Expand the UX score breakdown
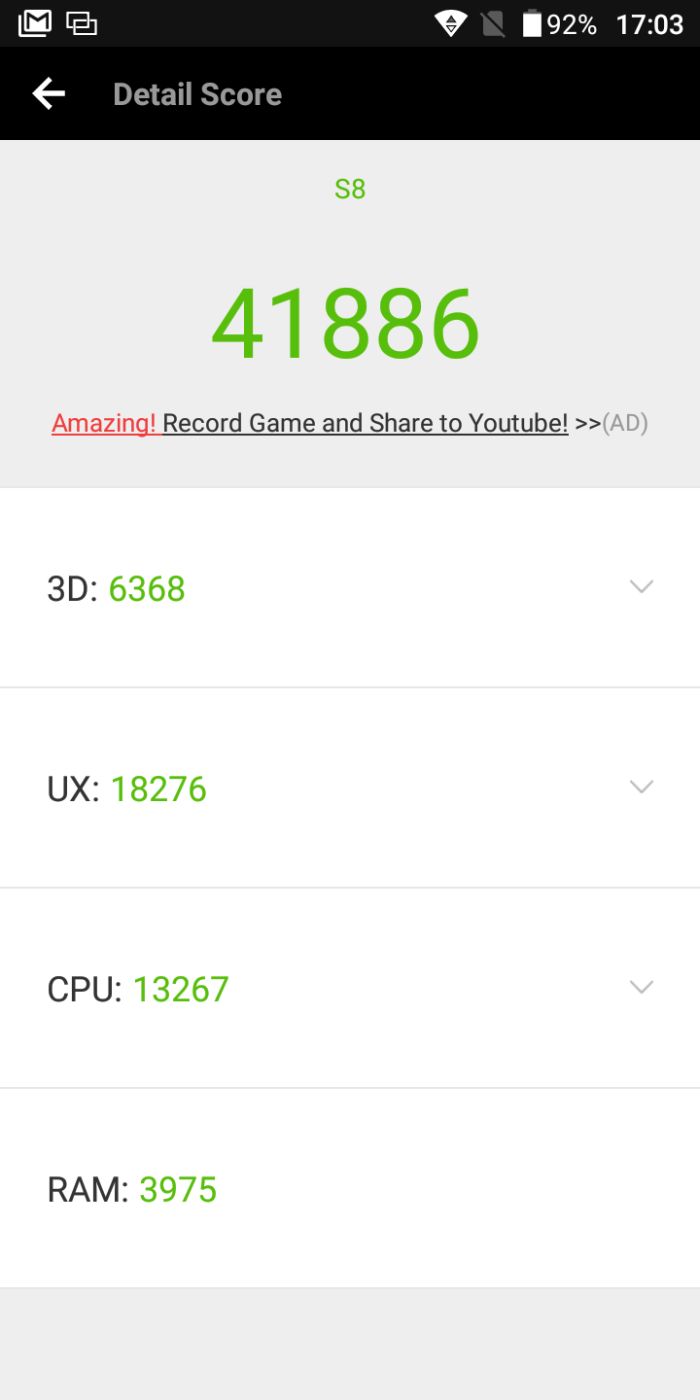700x1400 pixels. point(641,787)
